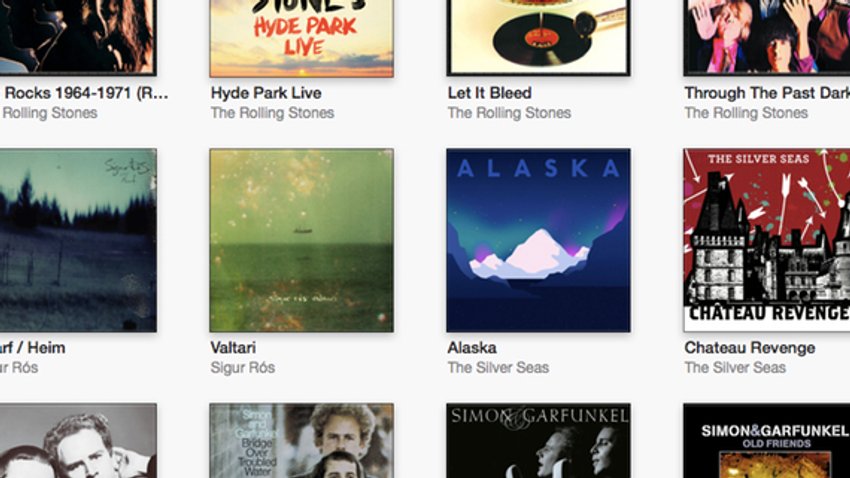Open the Alaska album by The Silver Seas
The width and height of the screenshot is (850, 478).
[538, 240]
